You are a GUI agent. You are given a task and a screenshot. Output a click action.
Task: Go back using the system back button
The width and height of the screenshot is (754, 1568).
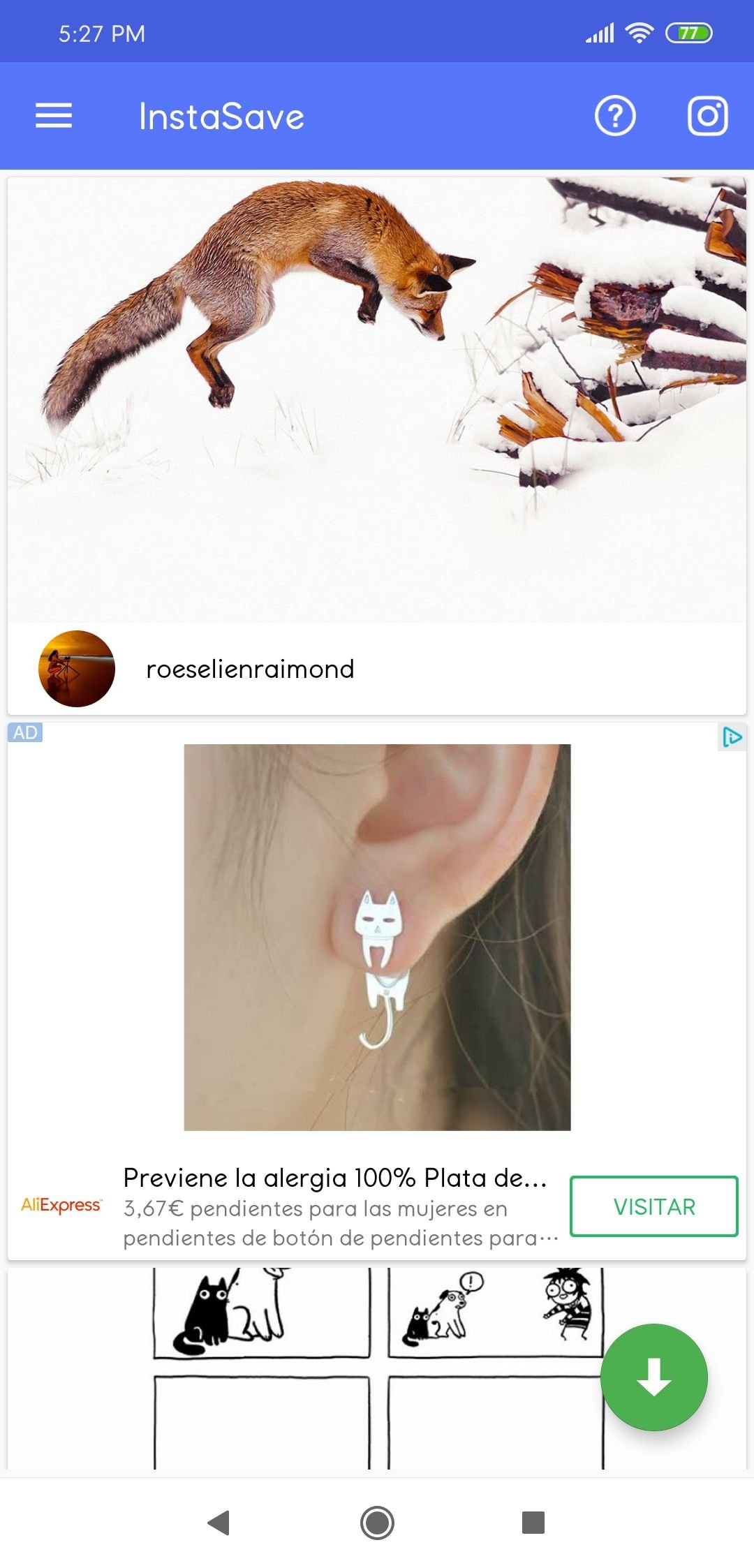[219, 1522]
